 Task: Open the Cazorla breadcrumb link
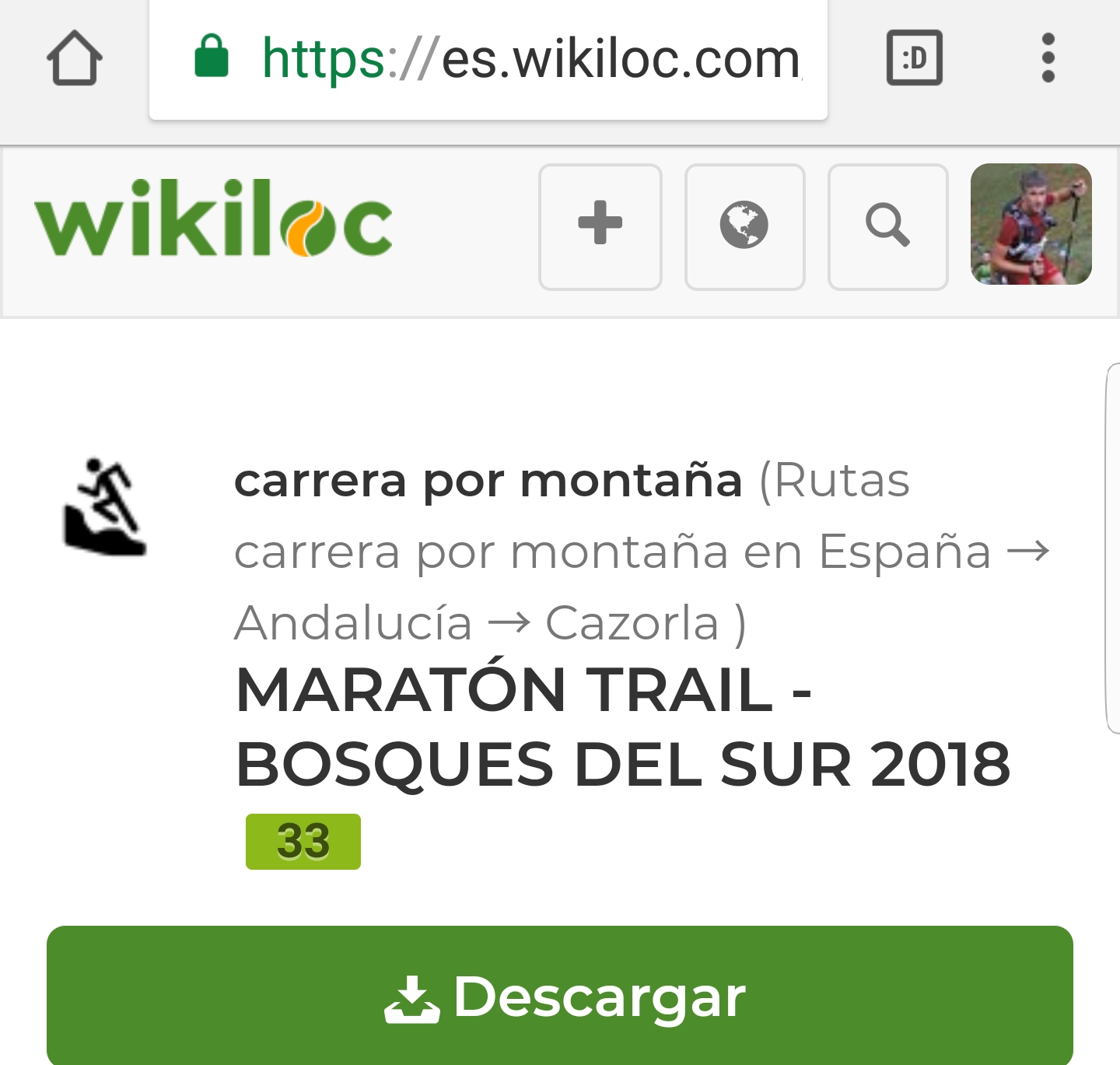[632, 623]
